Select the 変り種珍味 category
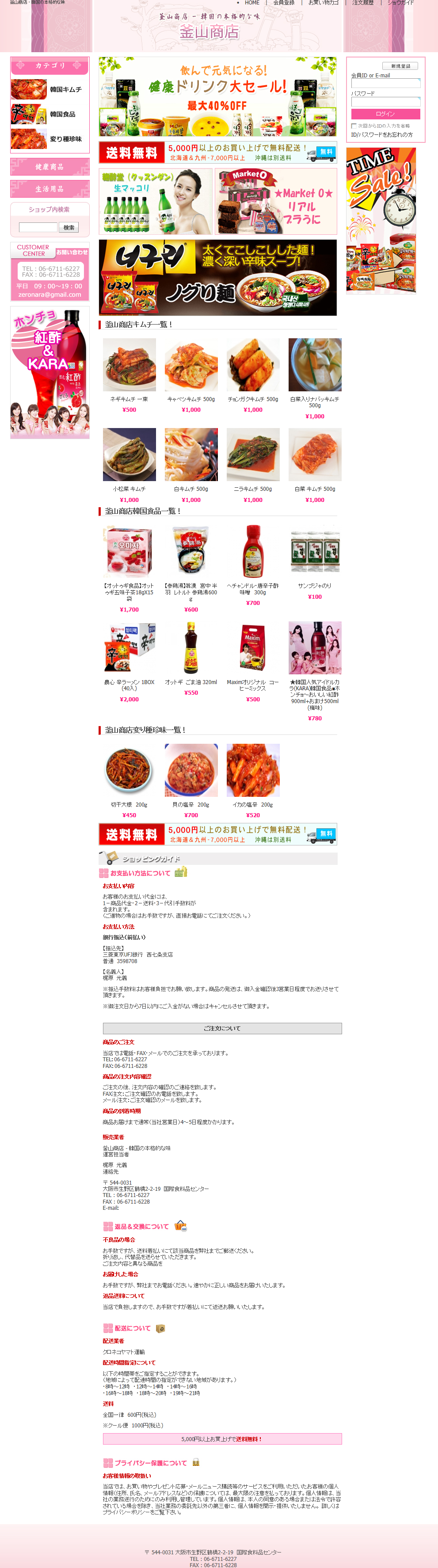The width and height of the screenshot is (438, 1568). 65,139
